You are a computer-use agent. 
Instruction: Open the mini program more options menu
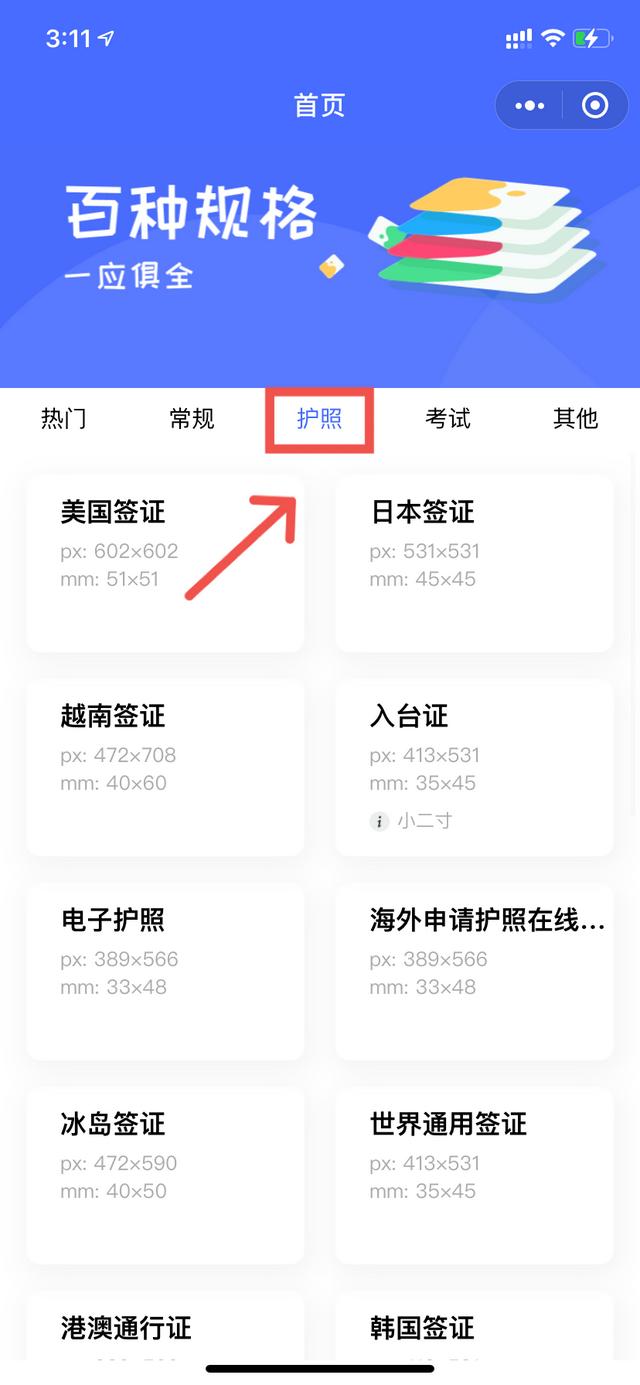530,105
